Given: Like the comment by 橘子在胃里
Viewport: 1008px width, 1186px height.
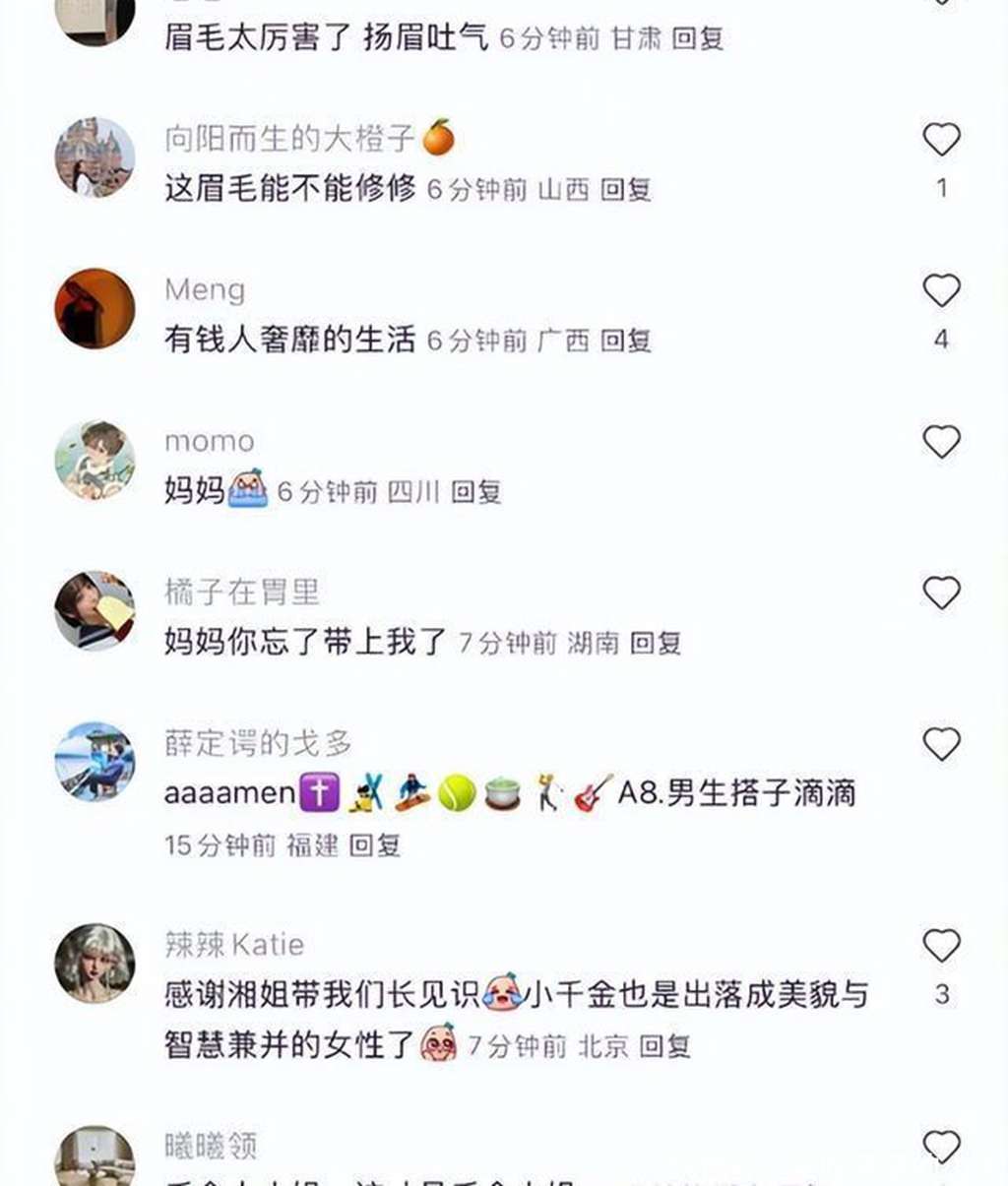Looking at the screenshot, I should [941, 593].
